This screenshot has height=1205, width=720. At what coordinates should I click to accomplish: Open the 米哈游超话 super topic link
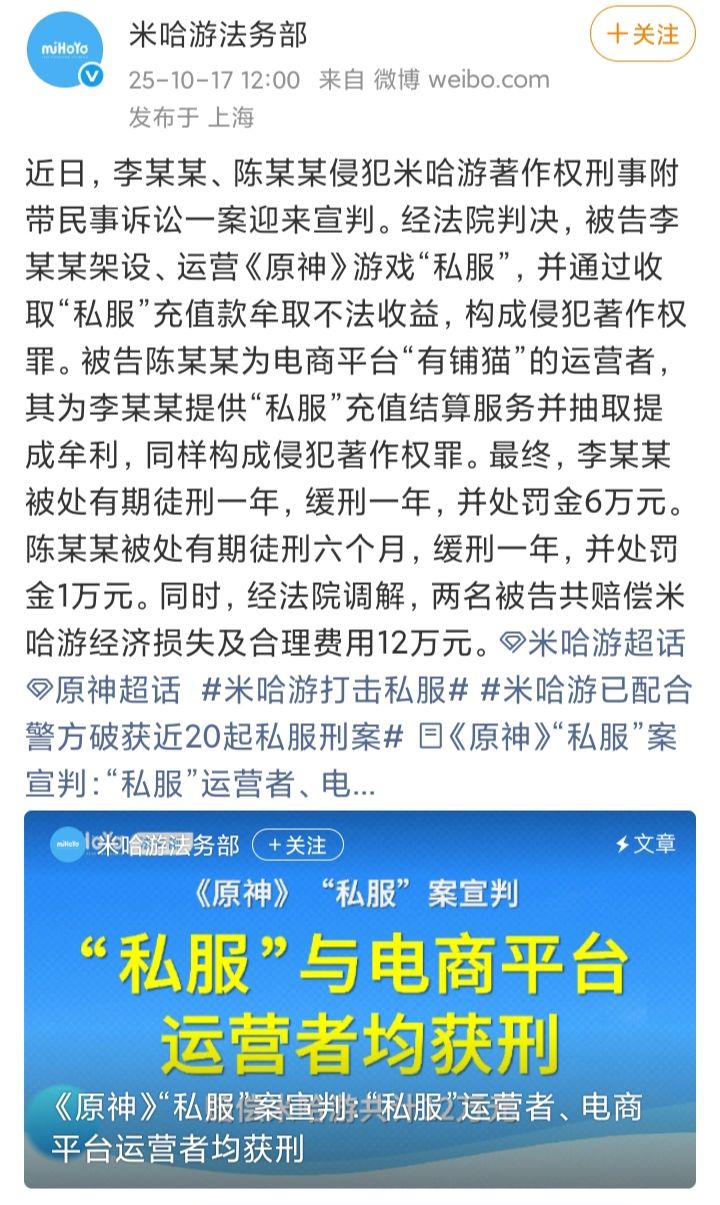[x=592, y=643]
